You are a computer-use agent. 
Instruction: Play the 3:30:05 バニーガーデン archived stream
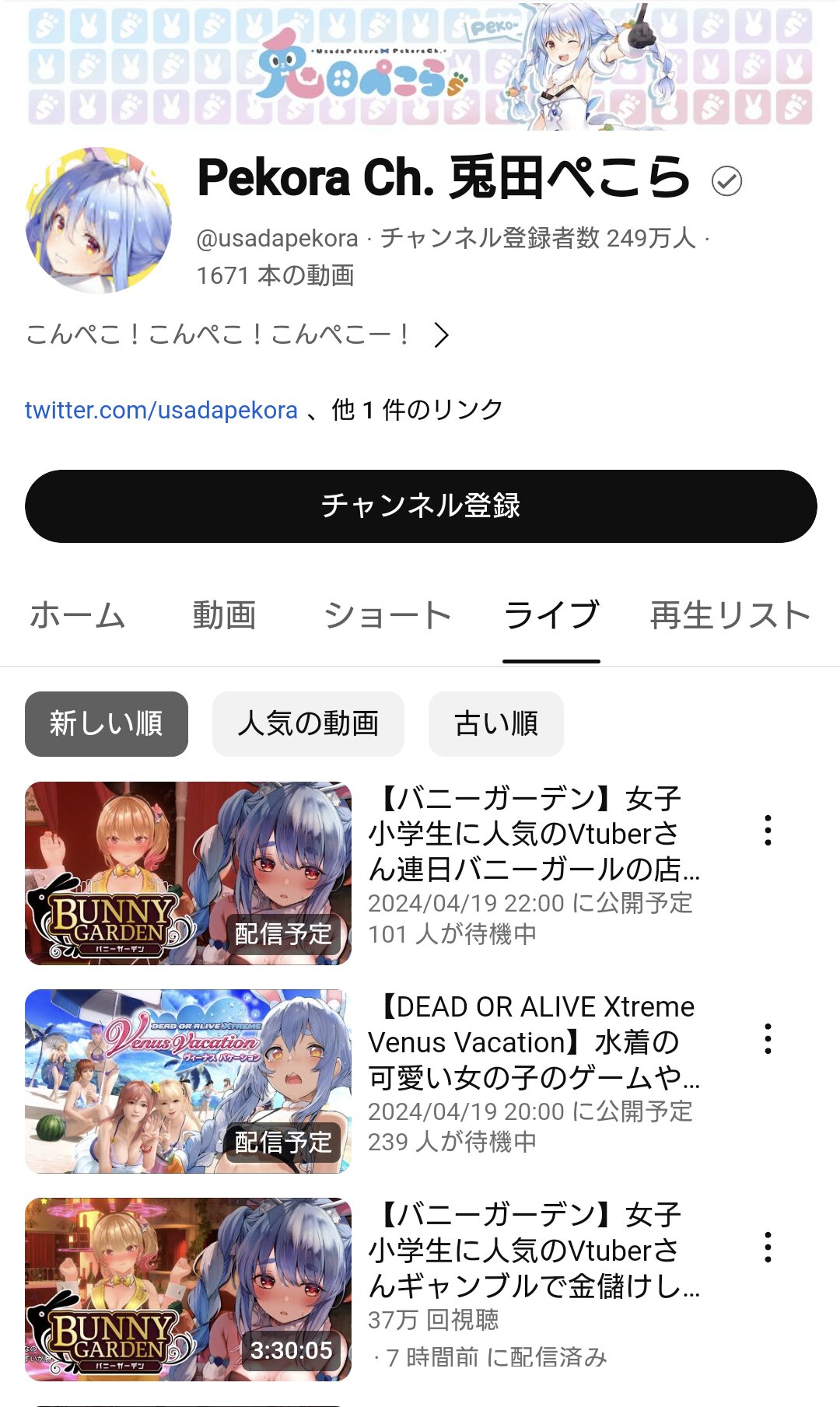pos(188,1289)
